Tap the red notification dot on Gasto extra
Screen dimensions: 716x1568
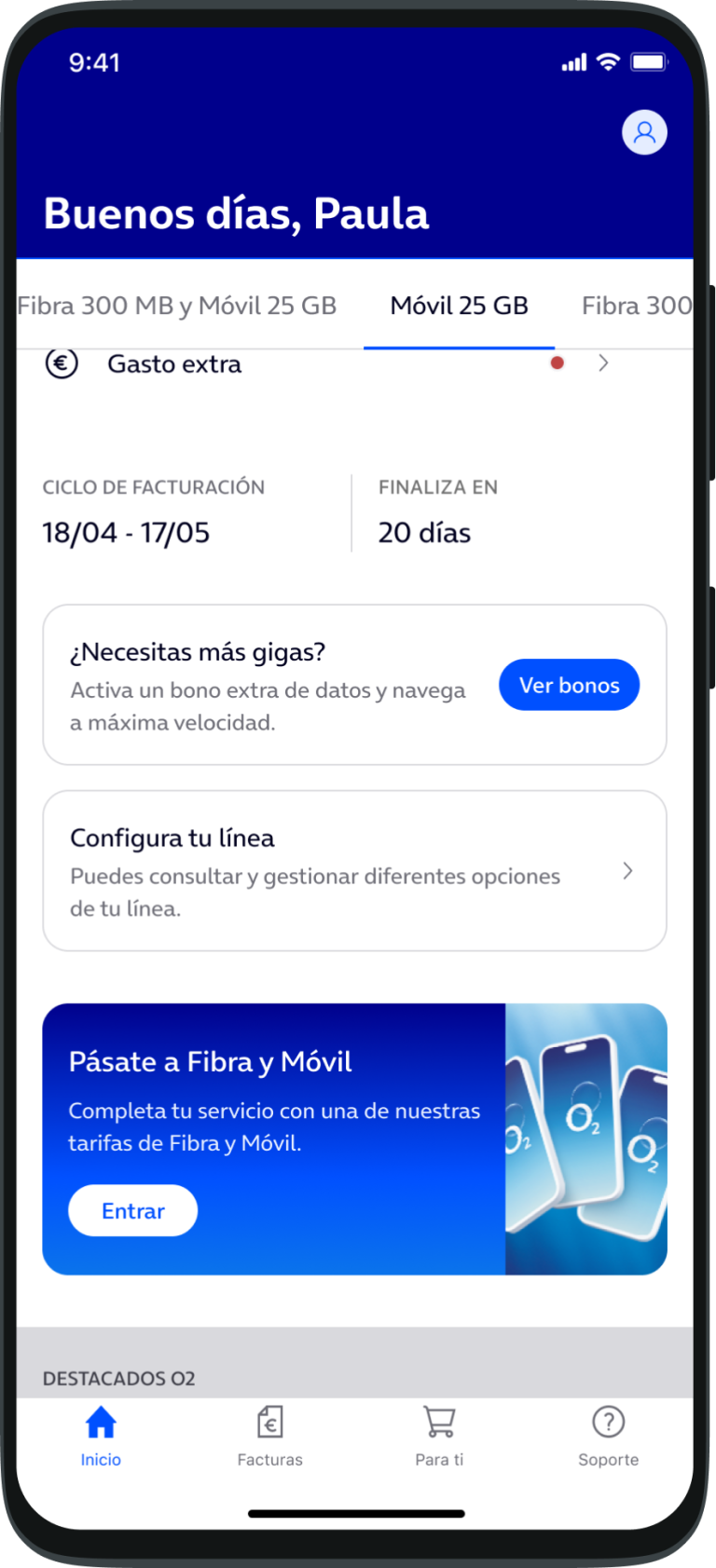click(x=557, y=363)
